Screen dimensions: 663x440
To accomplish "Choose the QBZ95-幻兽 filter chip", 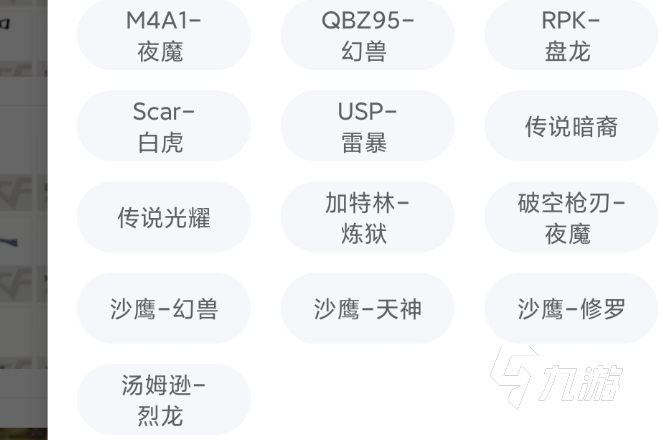I will coord(367,36).
